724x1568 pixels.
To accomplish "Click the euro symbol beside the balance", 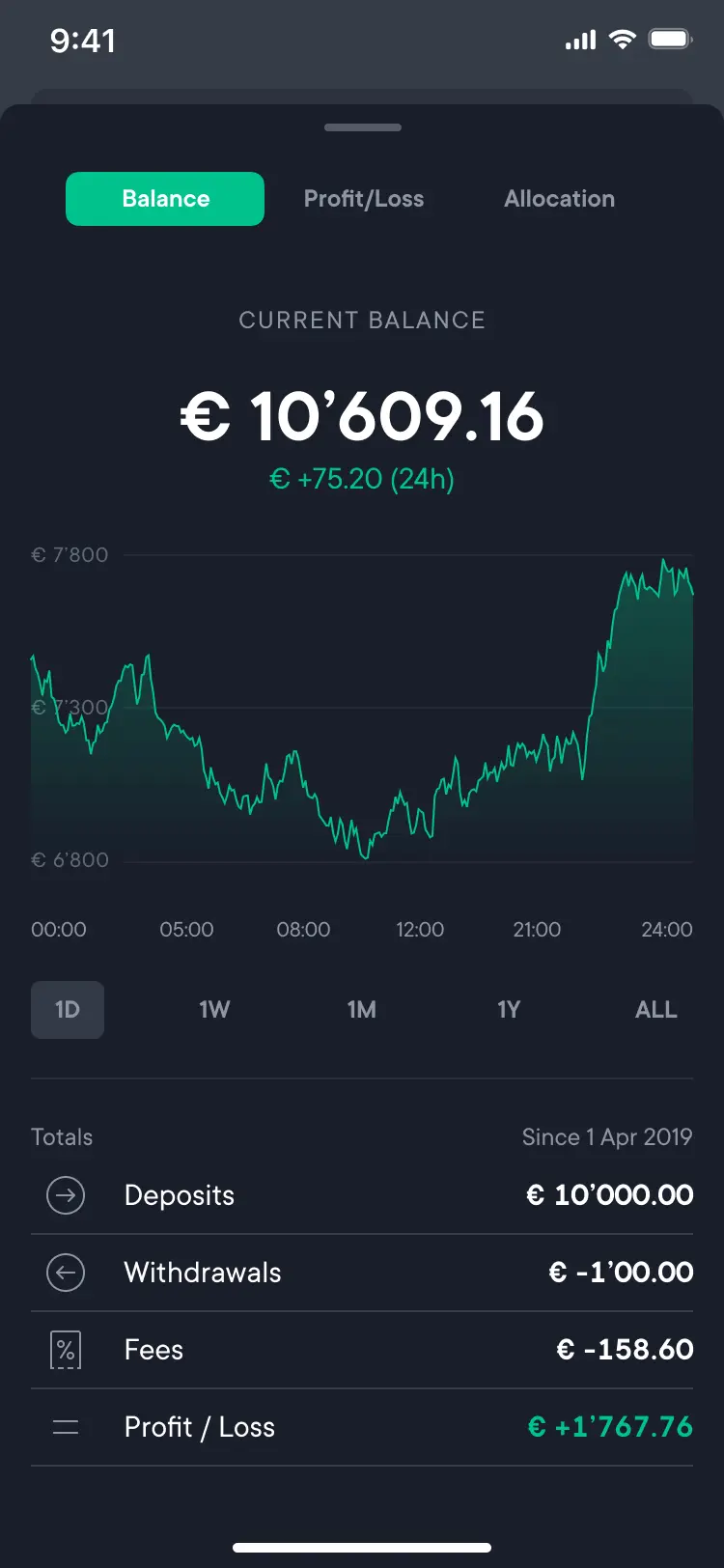I will [206, 416].
